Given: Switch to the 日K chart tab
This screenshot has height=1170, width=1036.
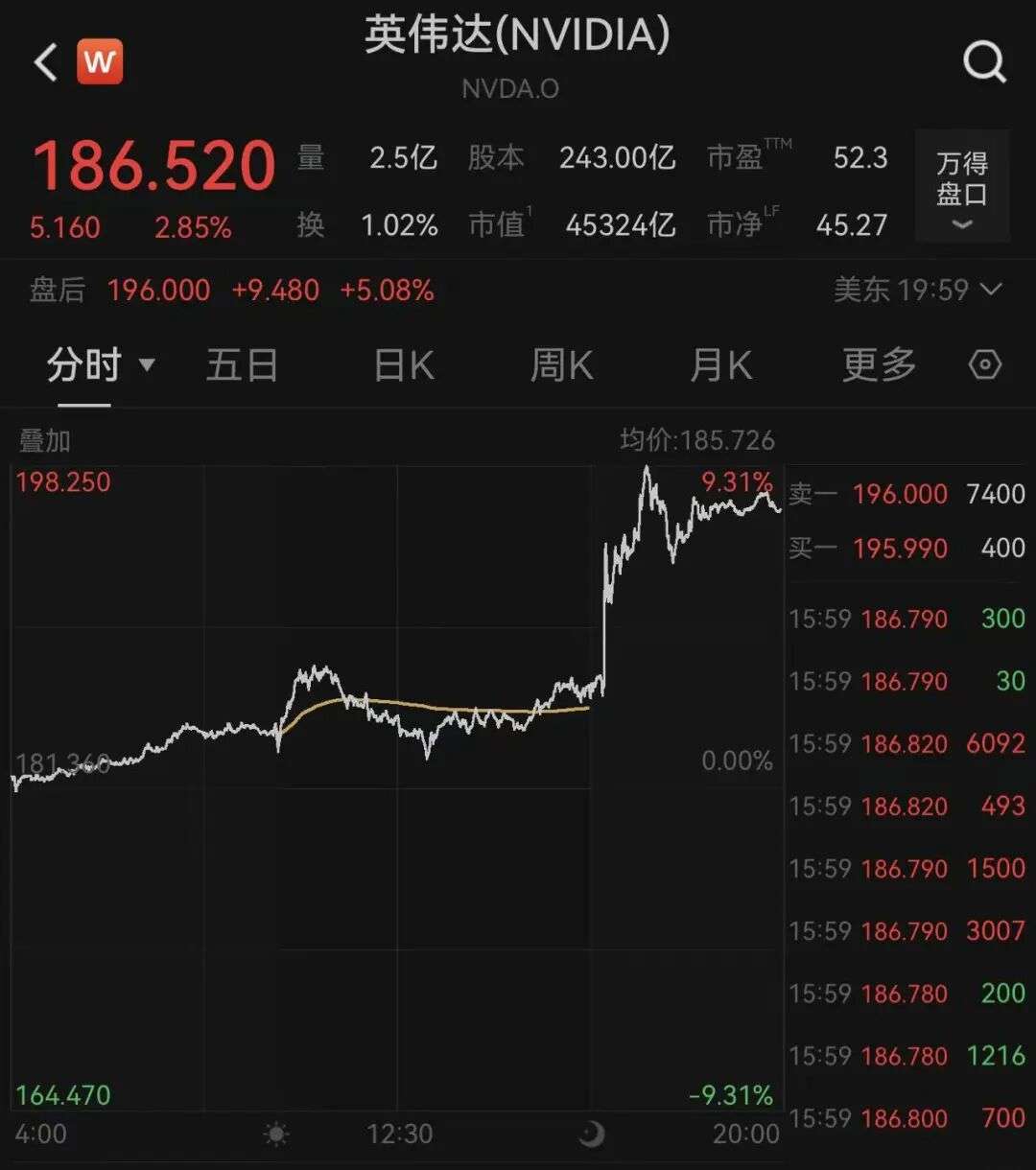Looking at the screenshot, I should [x=403, y=365].
